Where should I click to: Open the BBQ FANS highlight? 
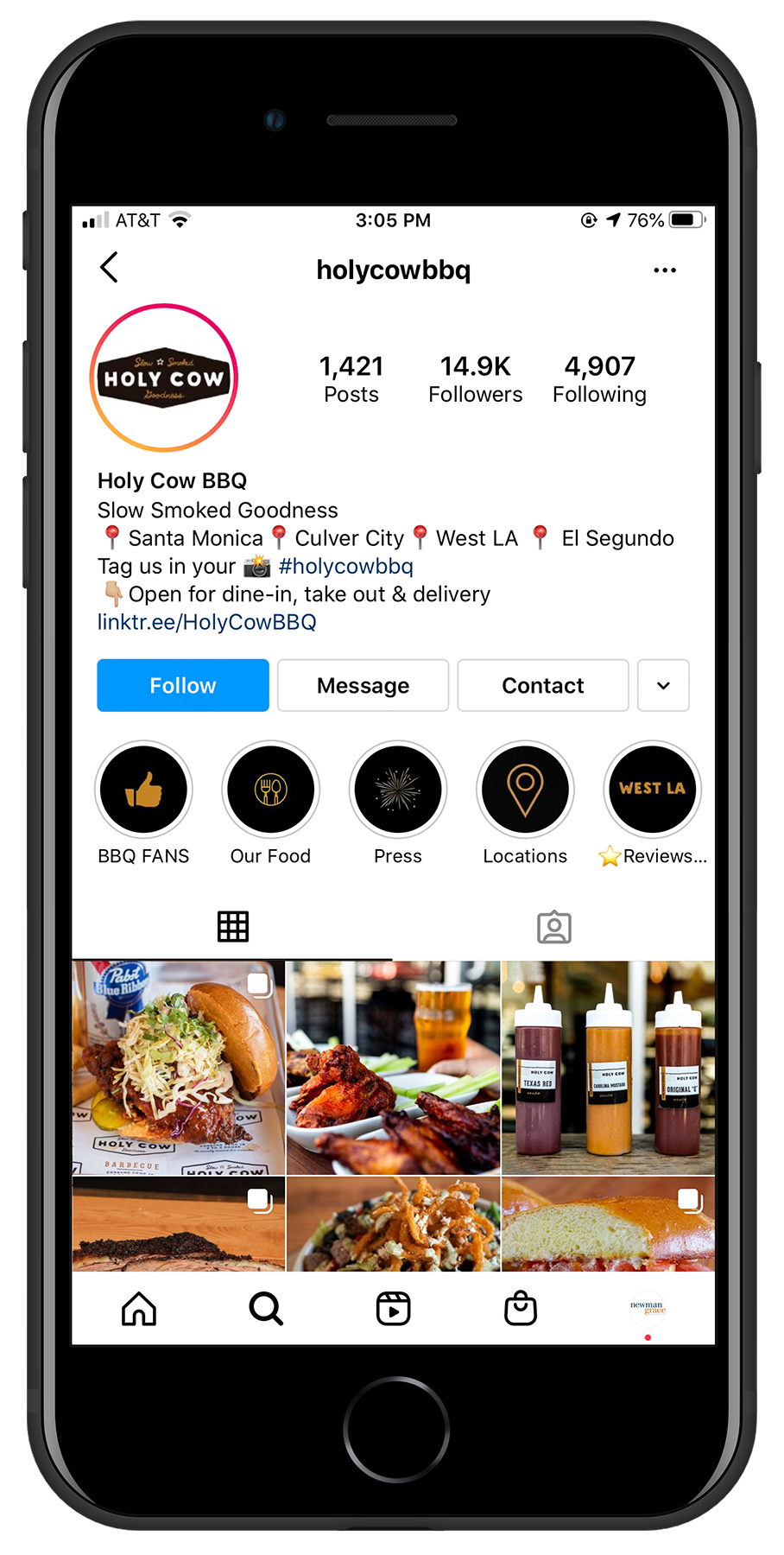pyautogui.click(x=143, y=790)
